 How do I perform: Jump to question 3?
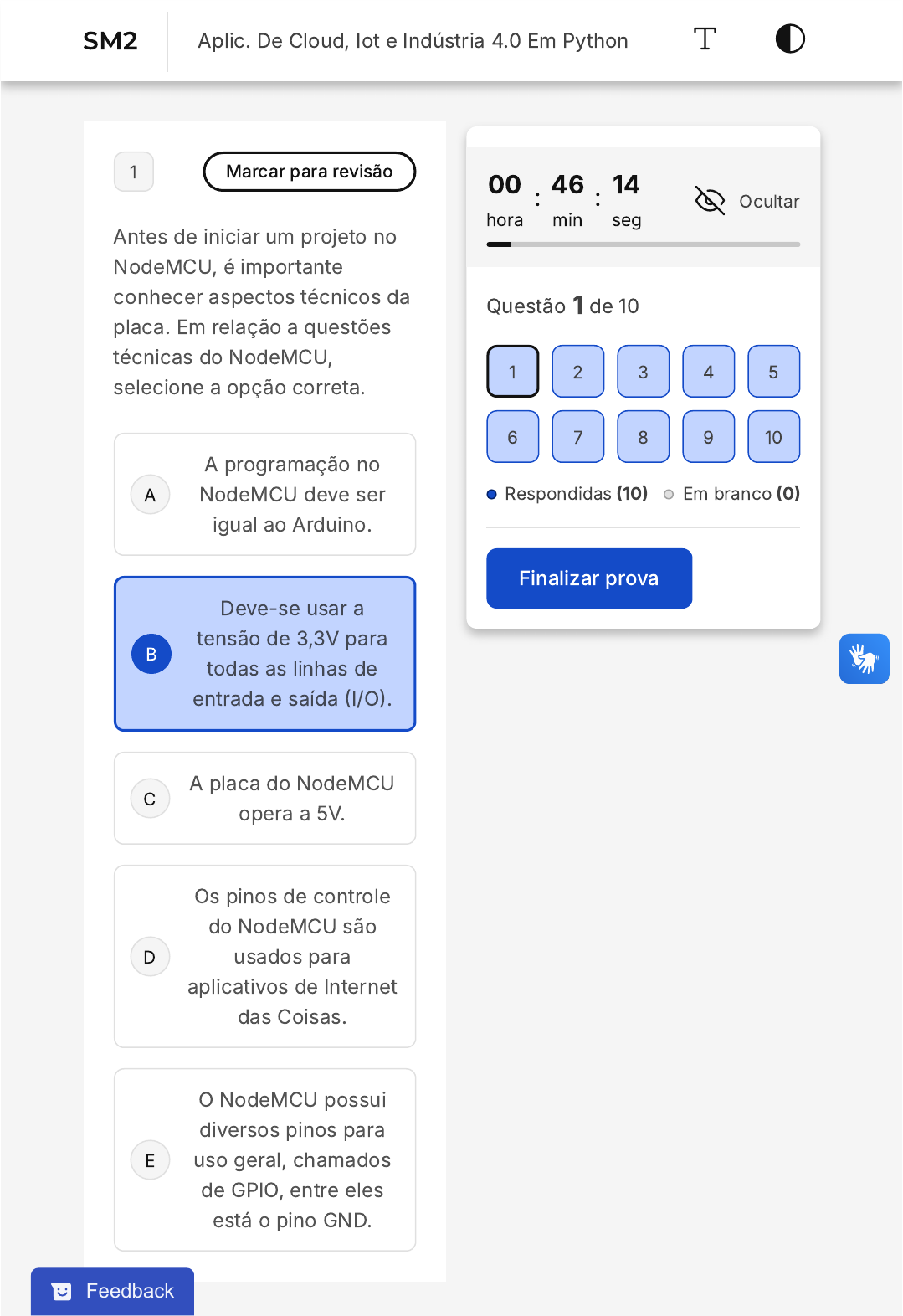tap(643, 372)
